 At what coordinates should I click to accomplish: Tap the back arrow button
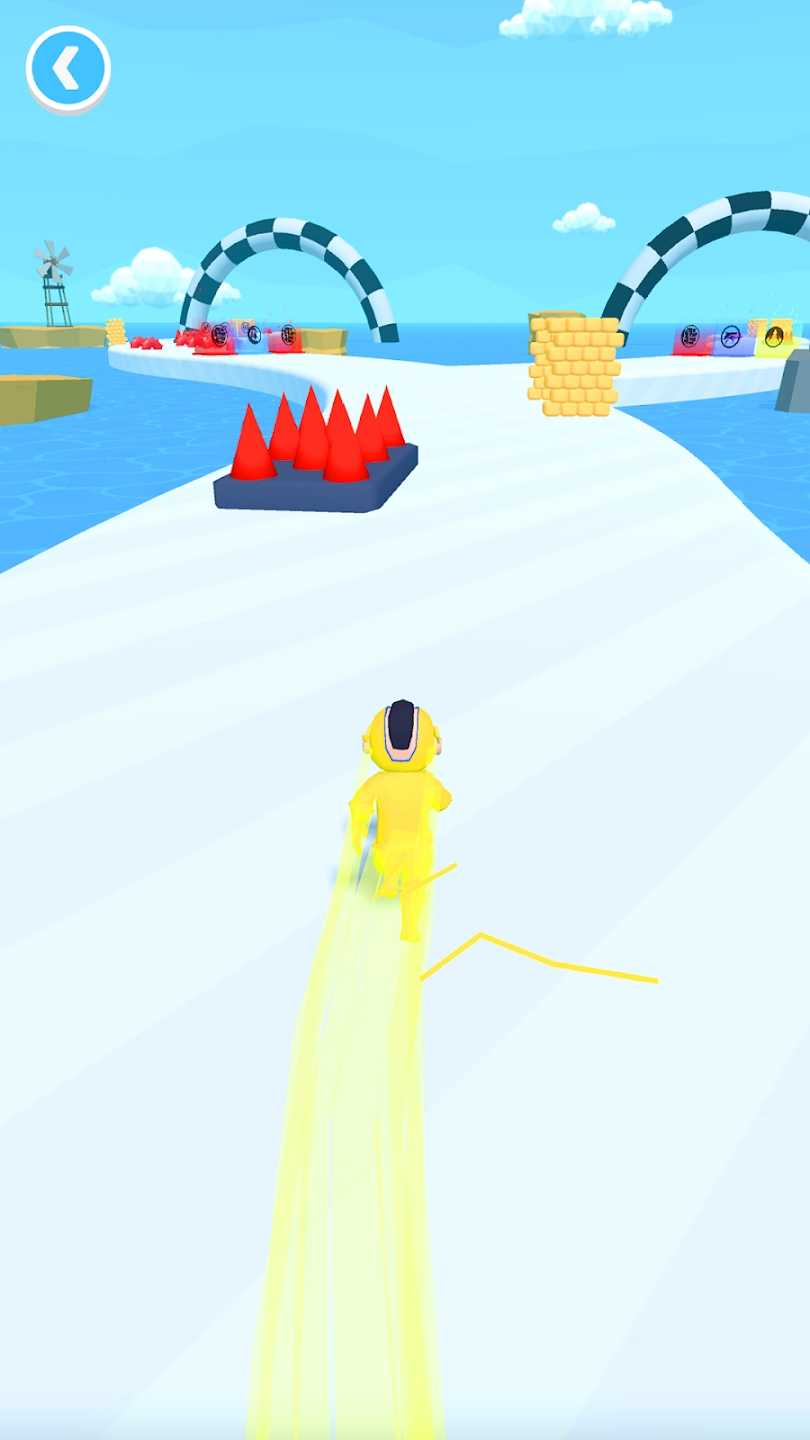click(x=67, y=69)
